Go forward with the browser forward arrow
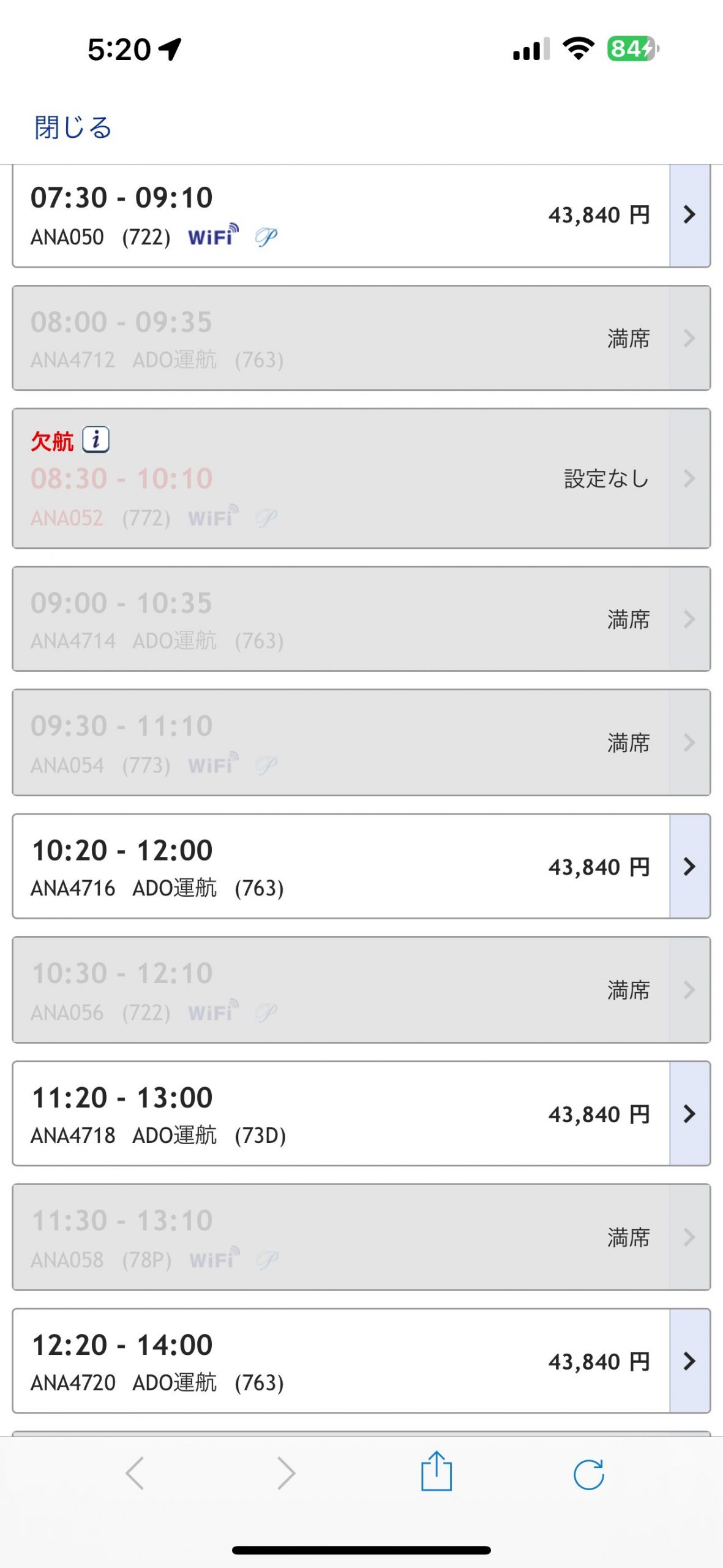Screen dimensions: 723x1568 coord(286,1474)
